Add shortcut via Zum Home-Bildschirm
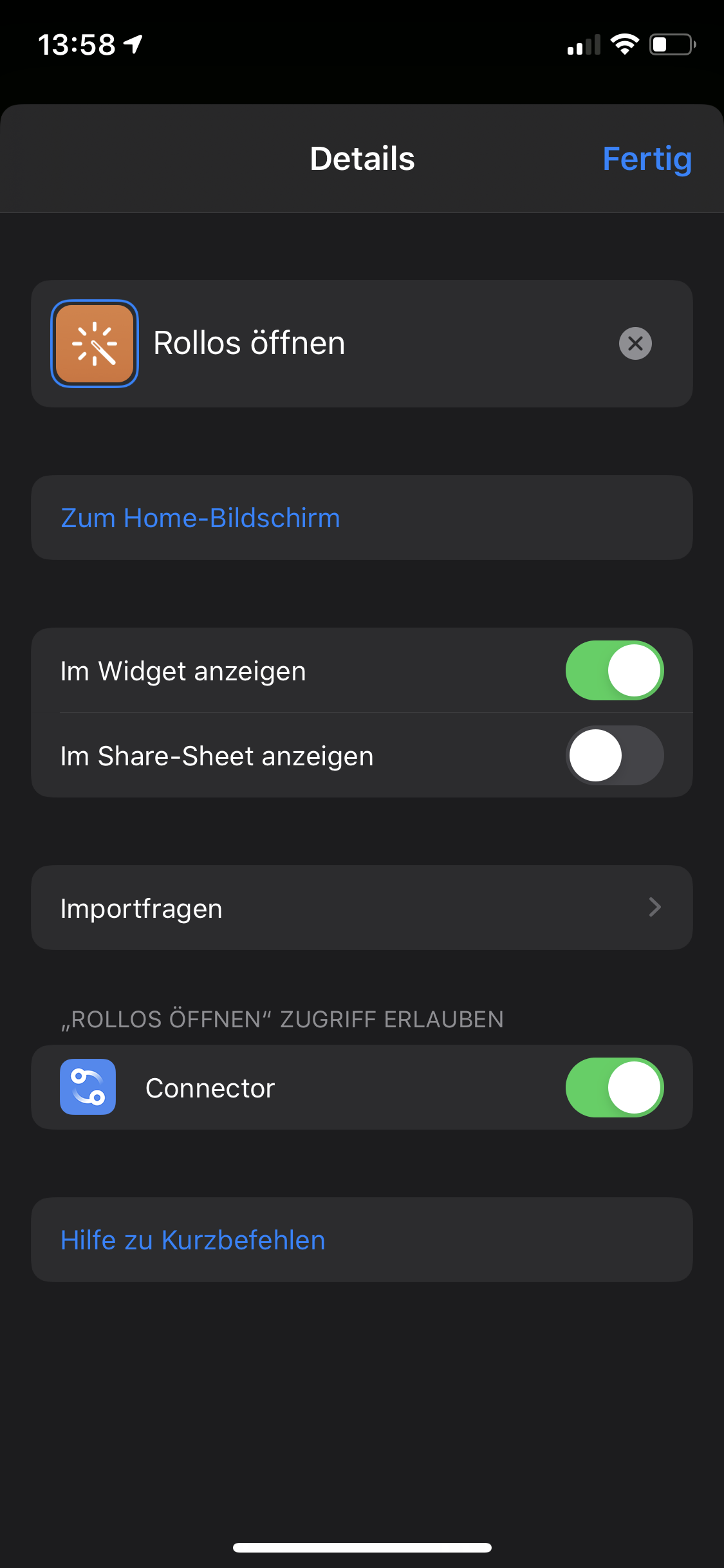This screenshot has height=1568, width=724. (200, 518)
